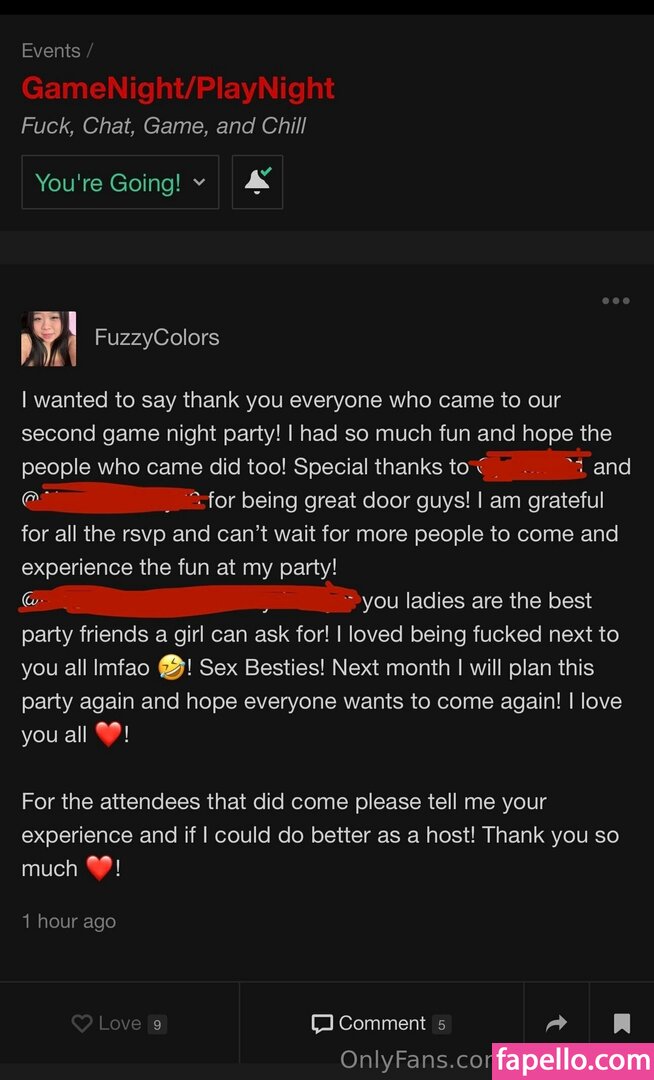Open FuzzyColors' profile picture
Viewport: 654px width, 1080px height.
tap(48, 338)
